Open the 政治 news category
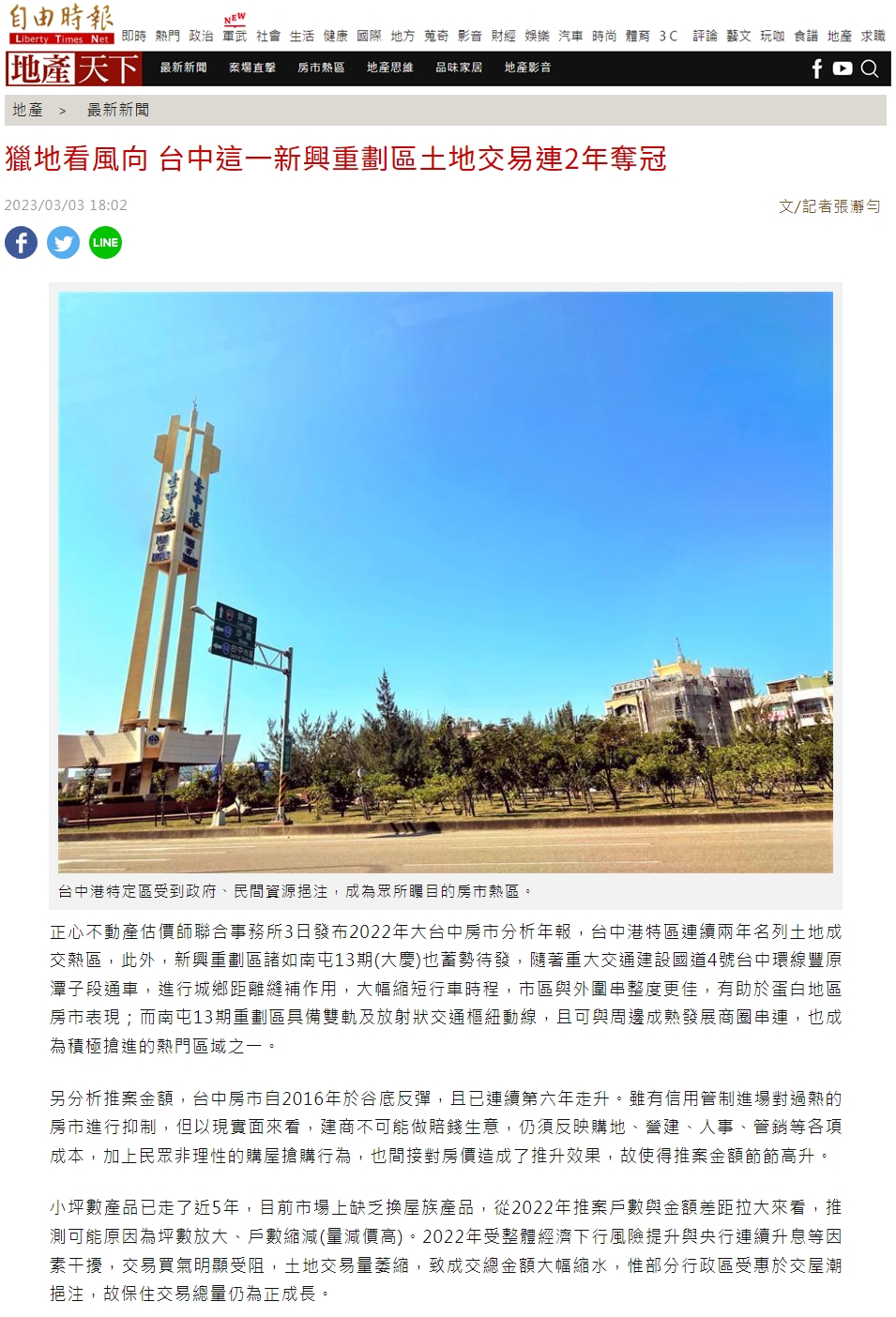The image size is (896, 1317). (202, 37)
